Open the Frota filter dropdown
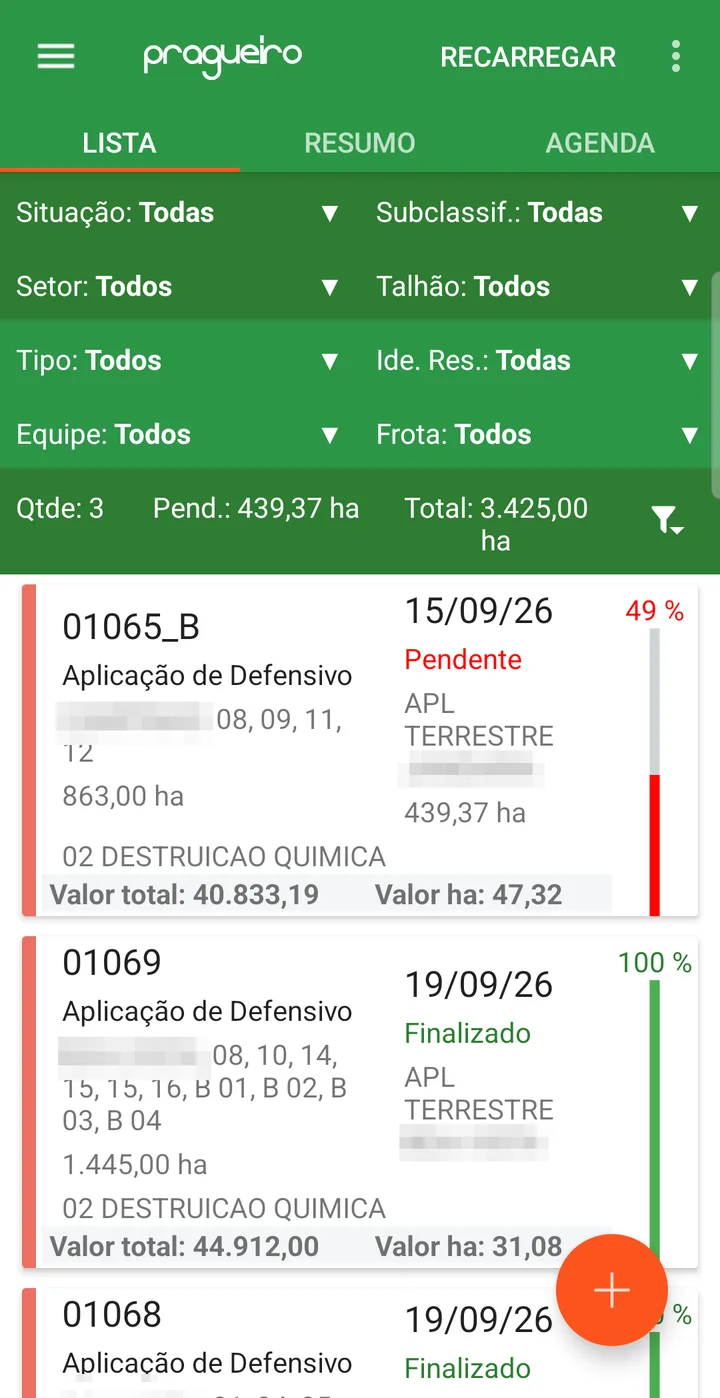Screen dimensions: 720x1398 pyautogui.click(x=538, y=435)
